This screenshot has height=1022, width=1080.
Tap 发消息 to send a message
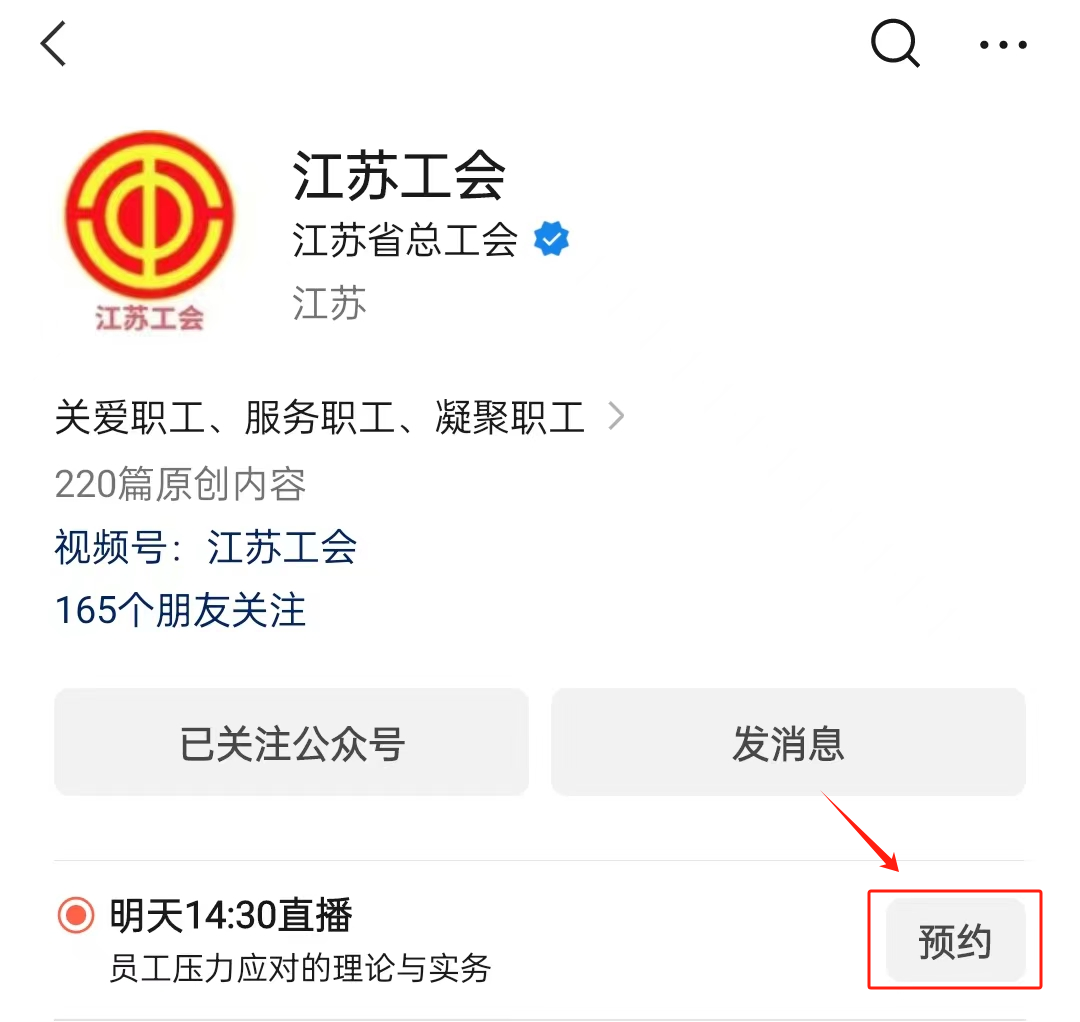(788, 743)
